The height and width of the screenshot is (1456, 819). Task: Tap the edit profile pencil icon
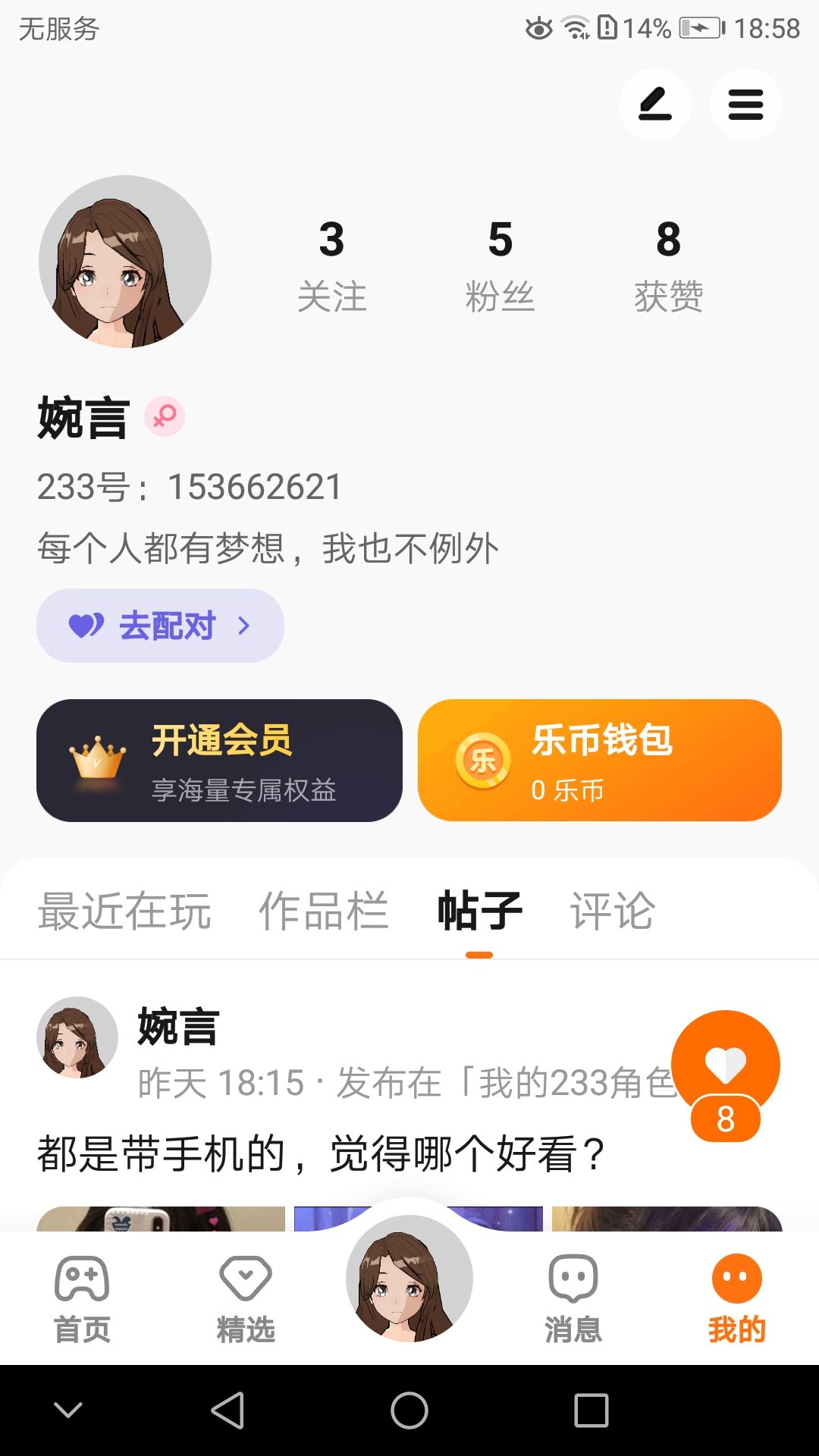pyautogui.click(x=654, y=105)
